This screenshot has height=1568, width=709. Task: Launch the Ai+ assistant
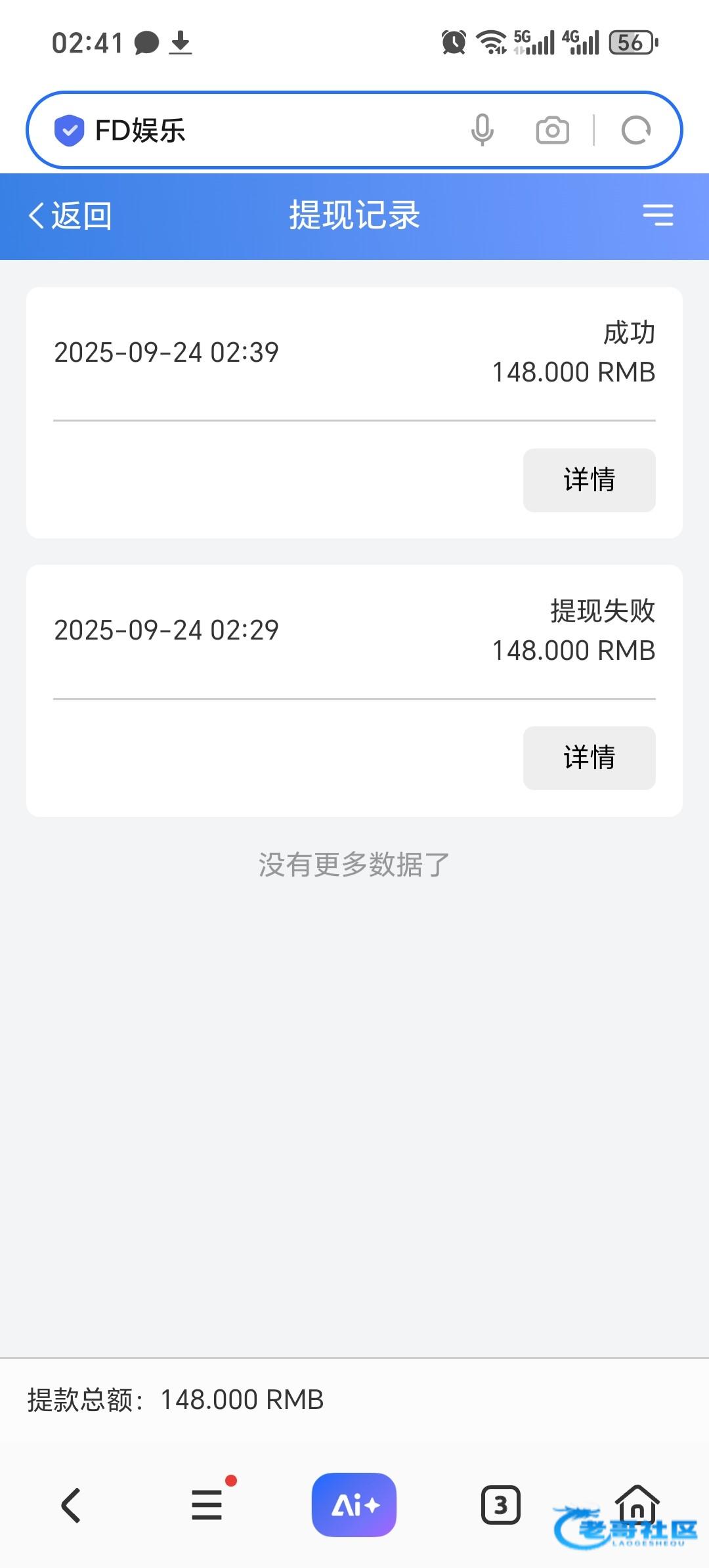pos(354,1505)
